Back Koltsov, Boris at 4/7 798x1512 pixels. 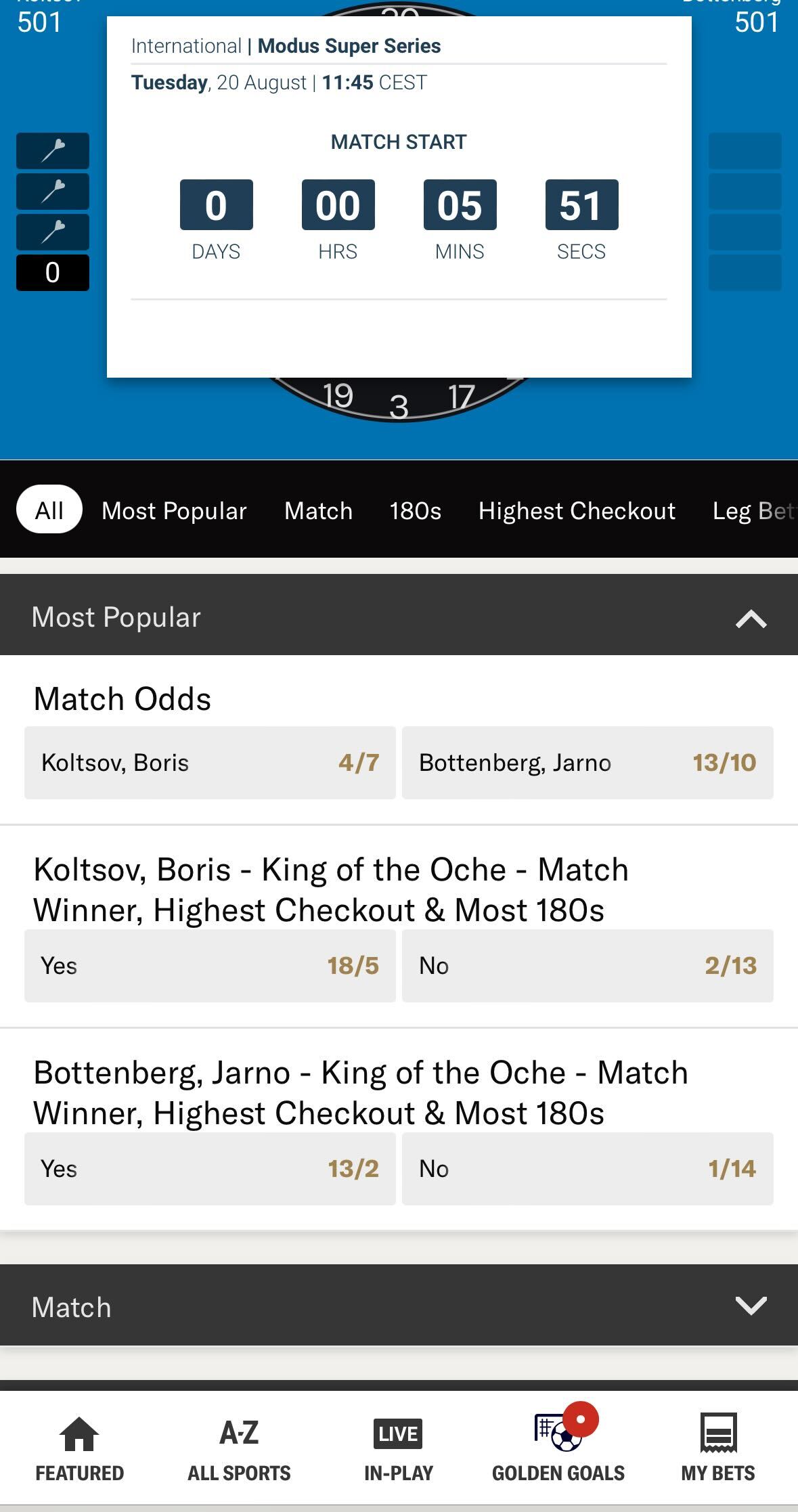[x=210, y=763]
